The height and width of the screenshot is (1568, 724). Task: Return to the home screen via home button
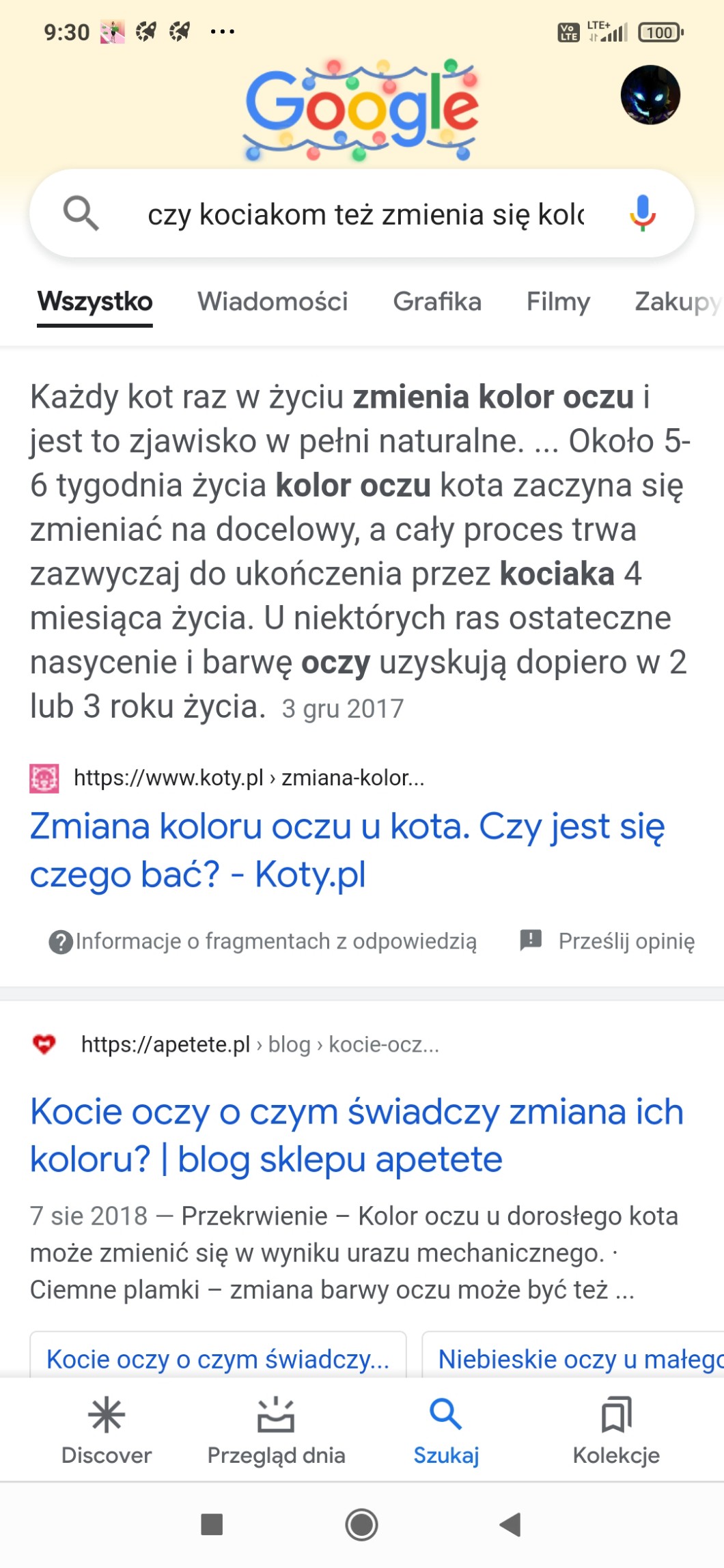[361, 1524]
